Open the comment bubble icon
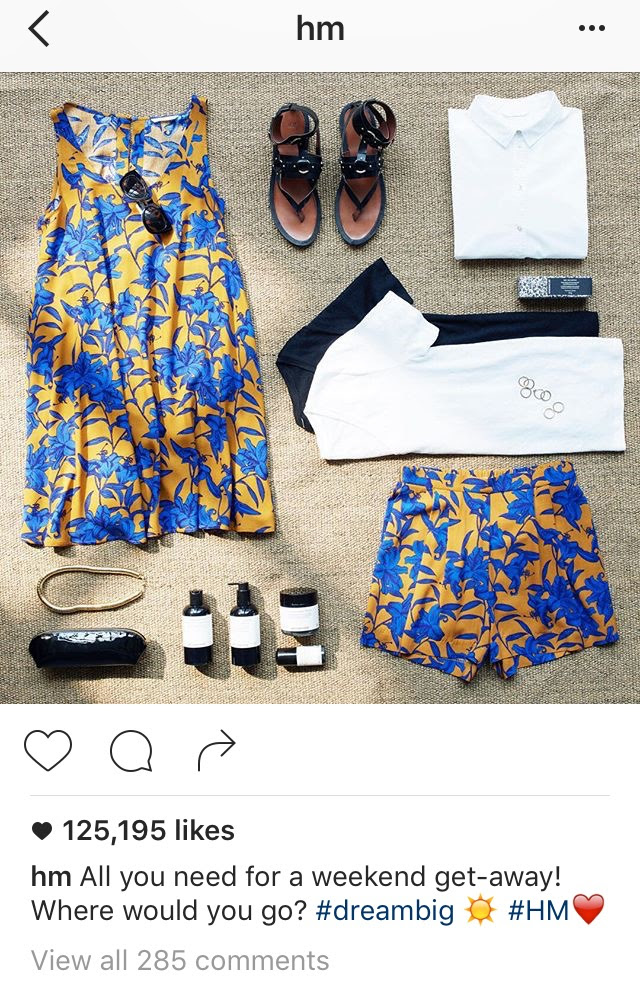Viewport: 640px width, 981px height. (x=131, y=751)
